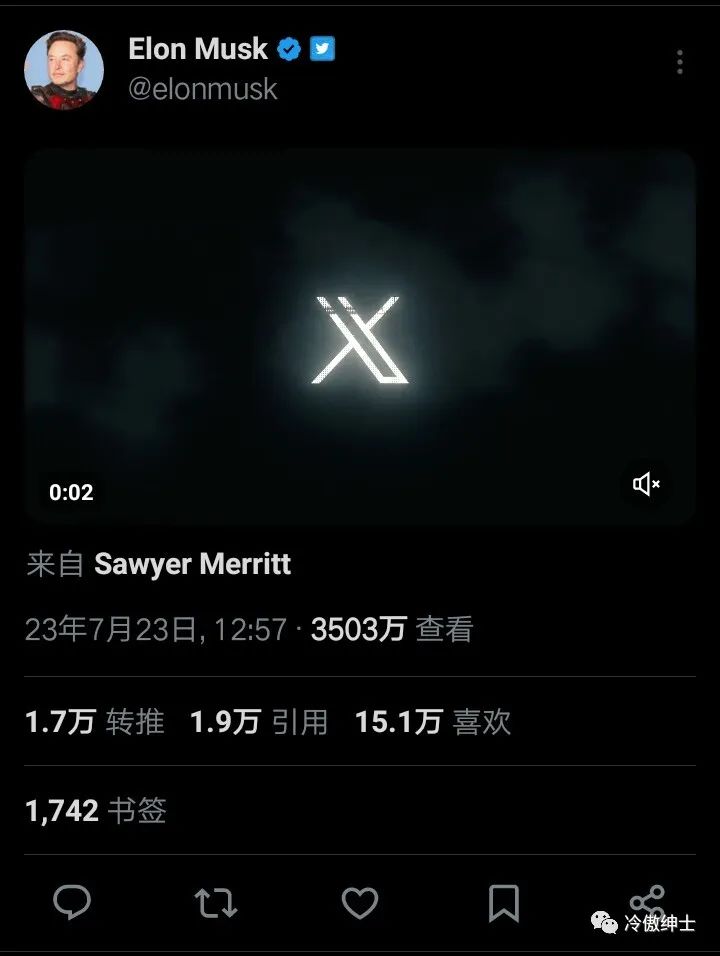Viewport: 720px width, 956px height.
Task: Like this tweet
Action: [360, 902]
